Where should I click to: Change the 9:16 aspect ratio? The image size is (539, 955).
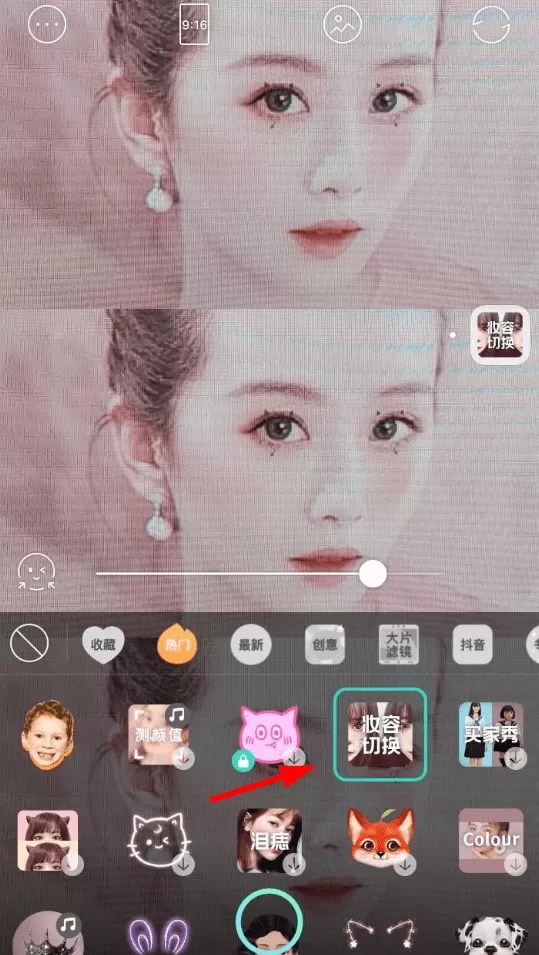pos(194,24)
